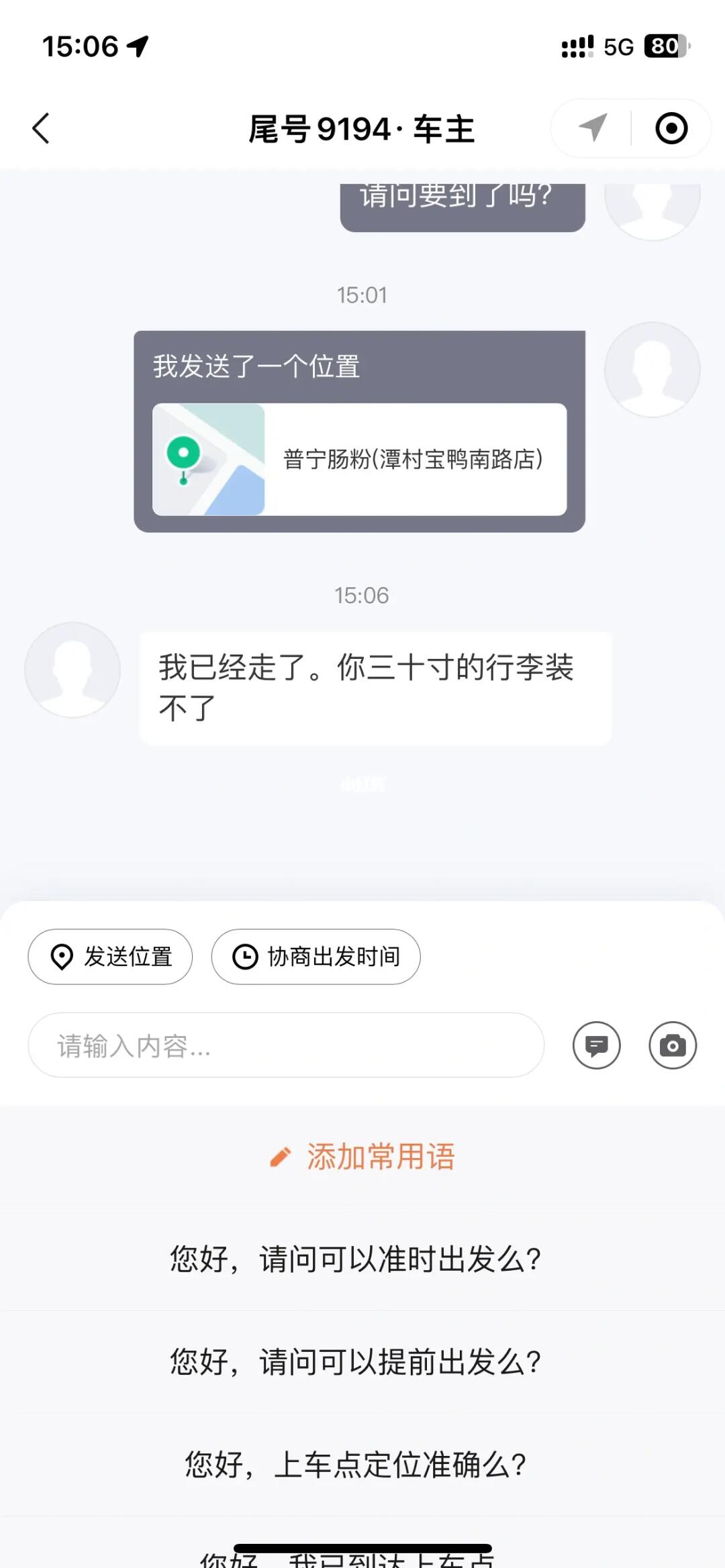Open the 发送位置 option

click(110, 957)
